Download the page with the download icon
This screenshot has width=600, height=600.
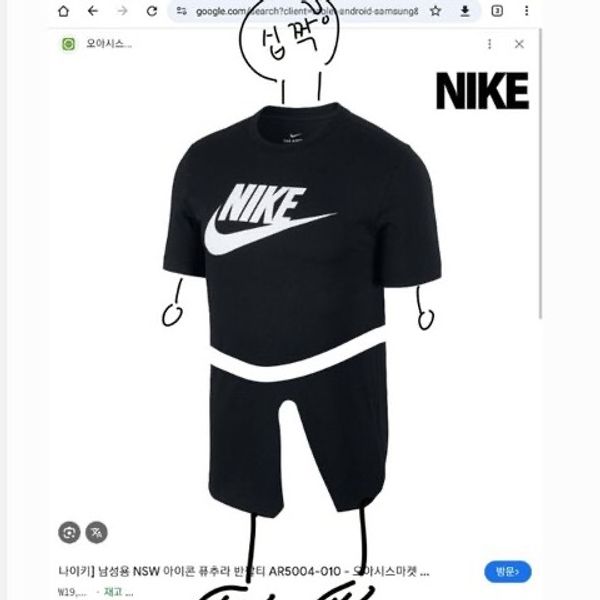click(x=465, y=11)
